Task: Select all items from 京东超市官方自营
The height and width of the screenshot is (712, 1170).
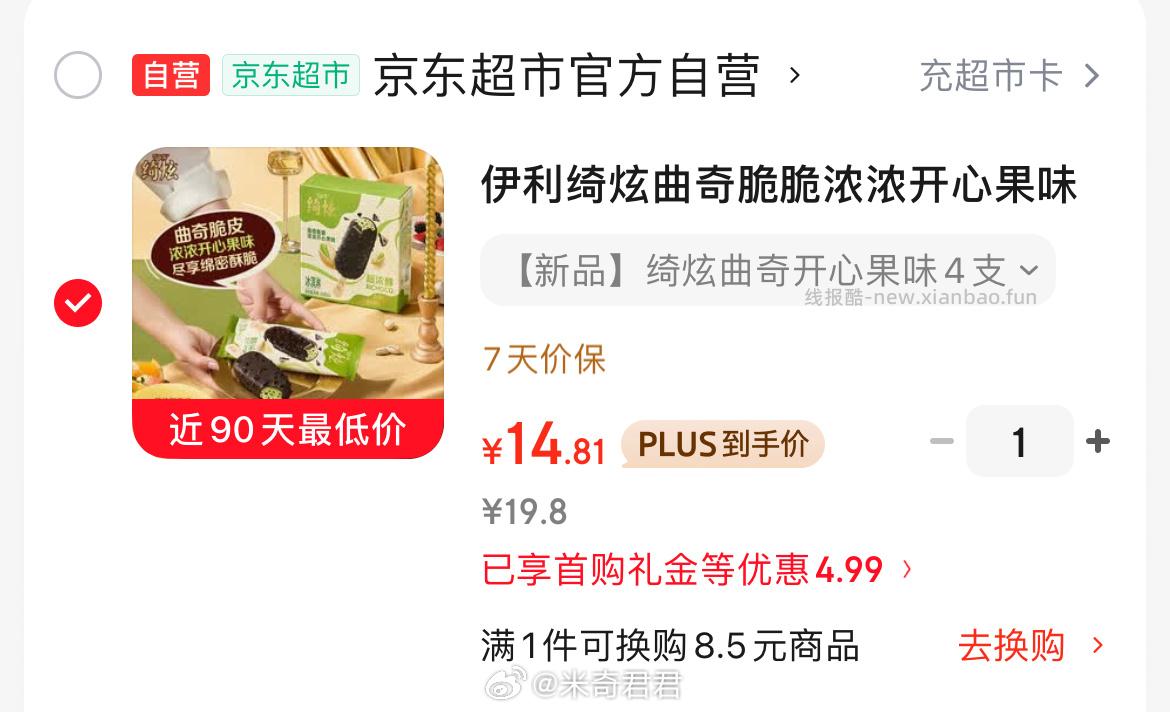Action: [78, 76]
